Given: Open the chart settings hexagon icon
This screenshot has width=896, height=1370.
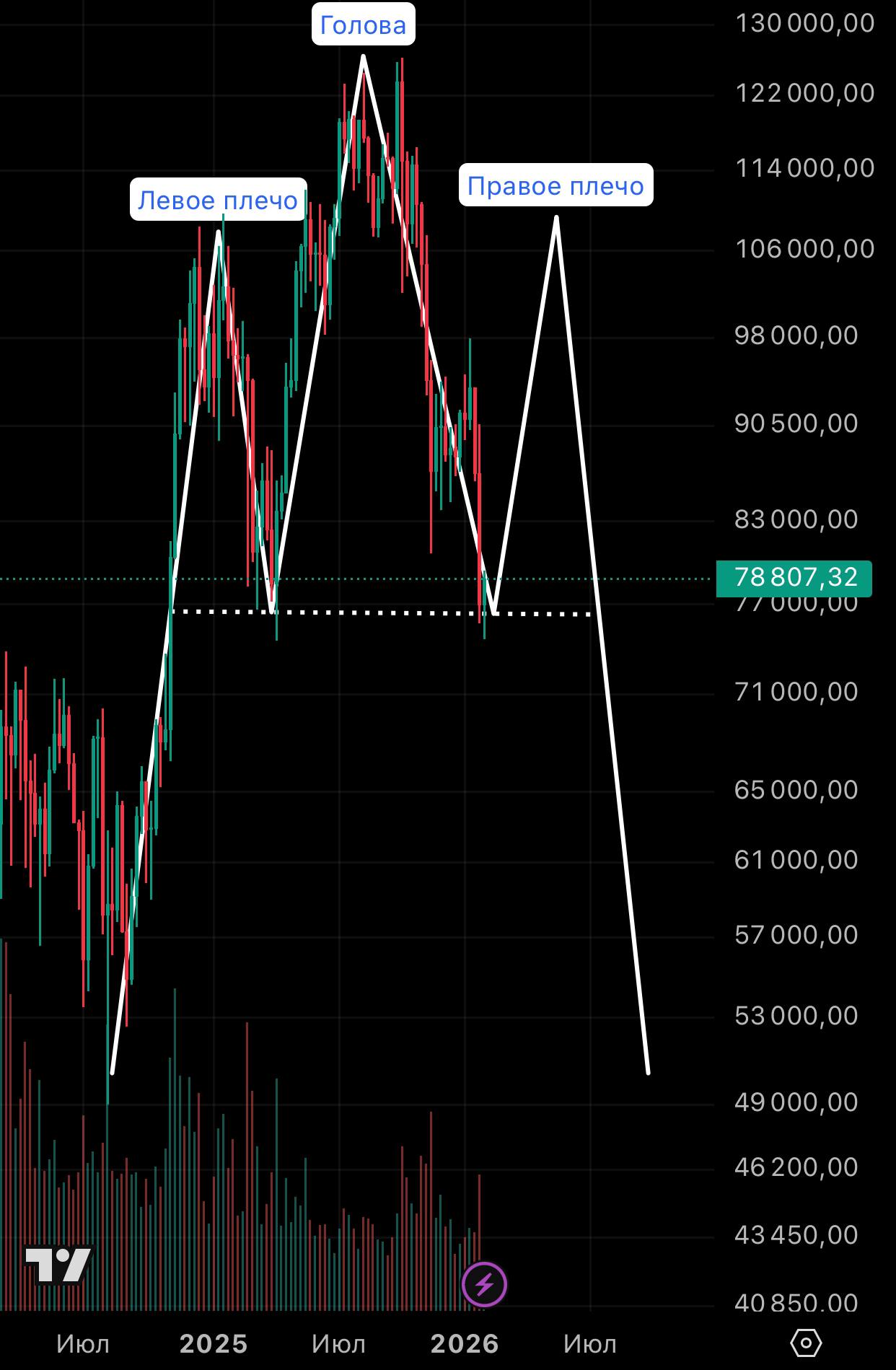Looking at the screenshot, I should pos(806,1343).
